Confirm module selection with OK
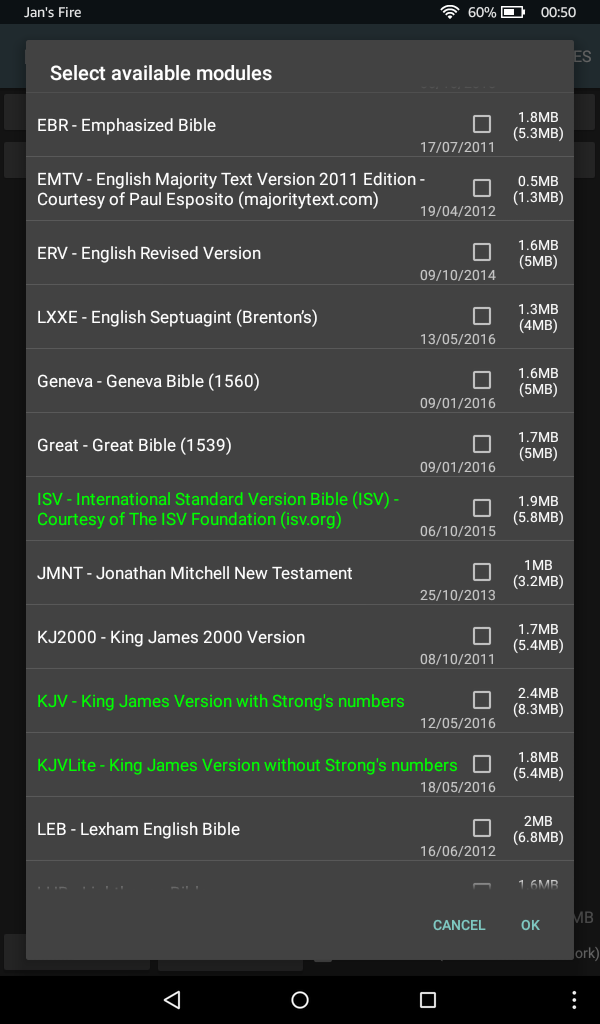The width and height of the screenshot is (600, 1024). pyautogui.click(x=530, y=925)
